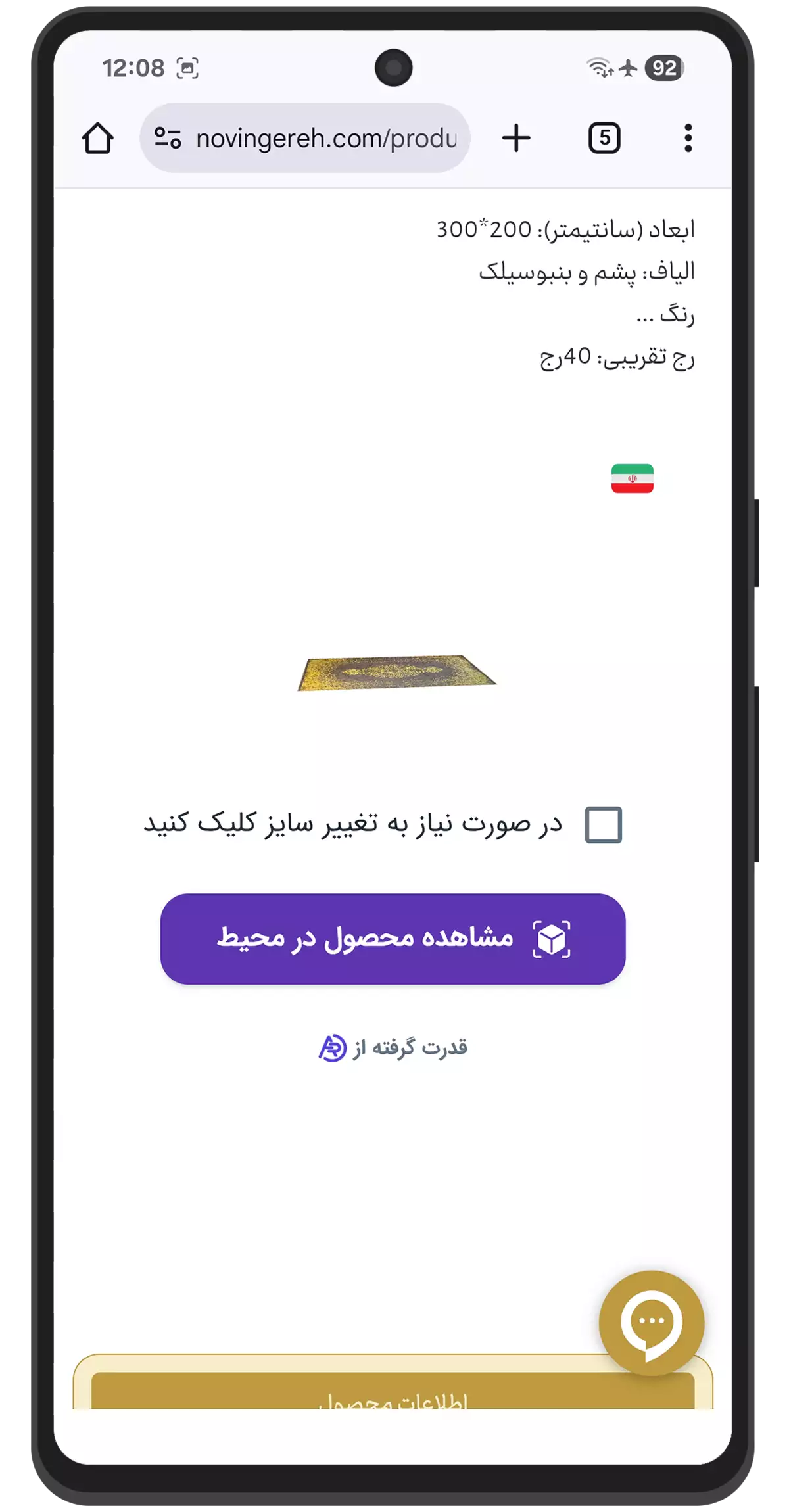This screenshot has width=789, height=1512.
Task: Open a new browser tab
Action: (516, 138)
